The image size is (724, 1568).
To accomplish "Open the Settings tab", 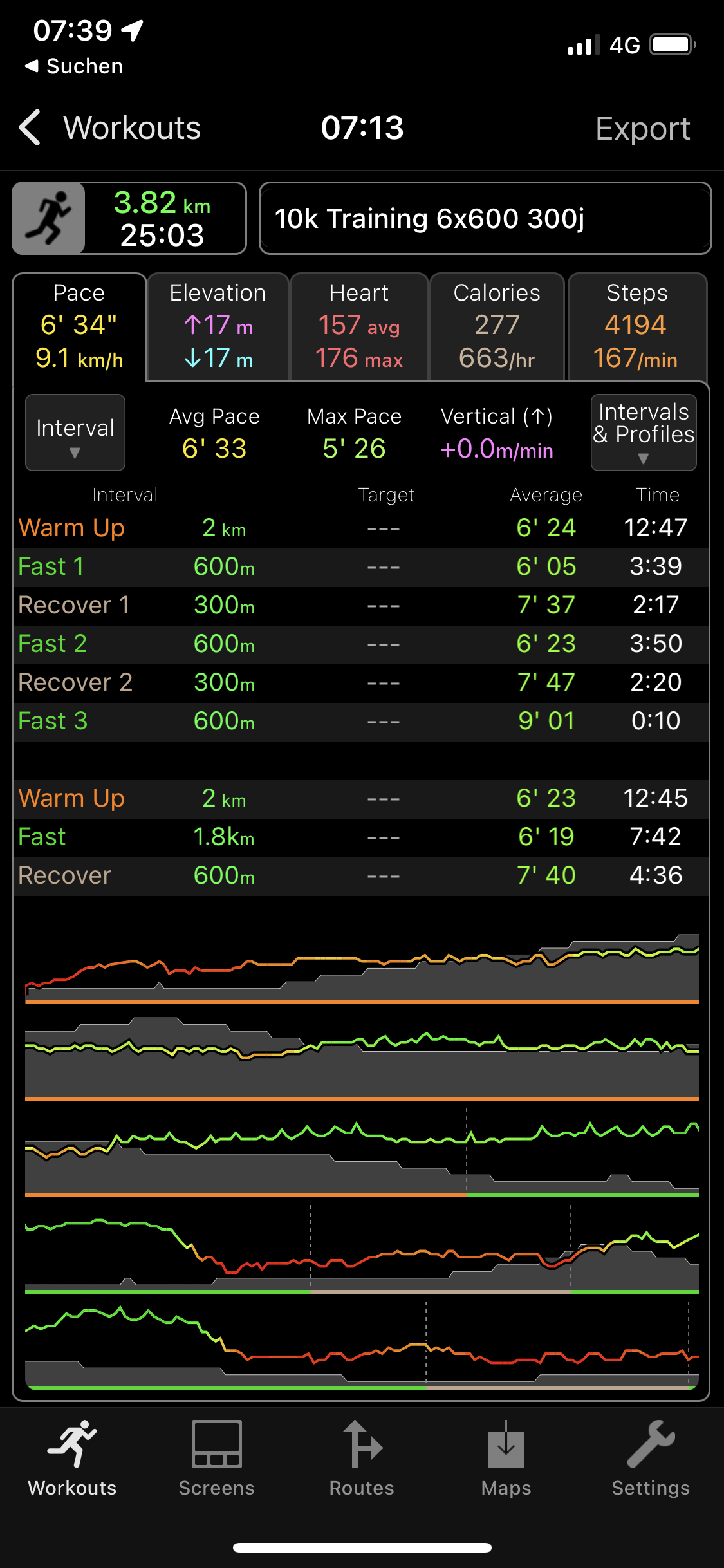I will coord(651,1459).
